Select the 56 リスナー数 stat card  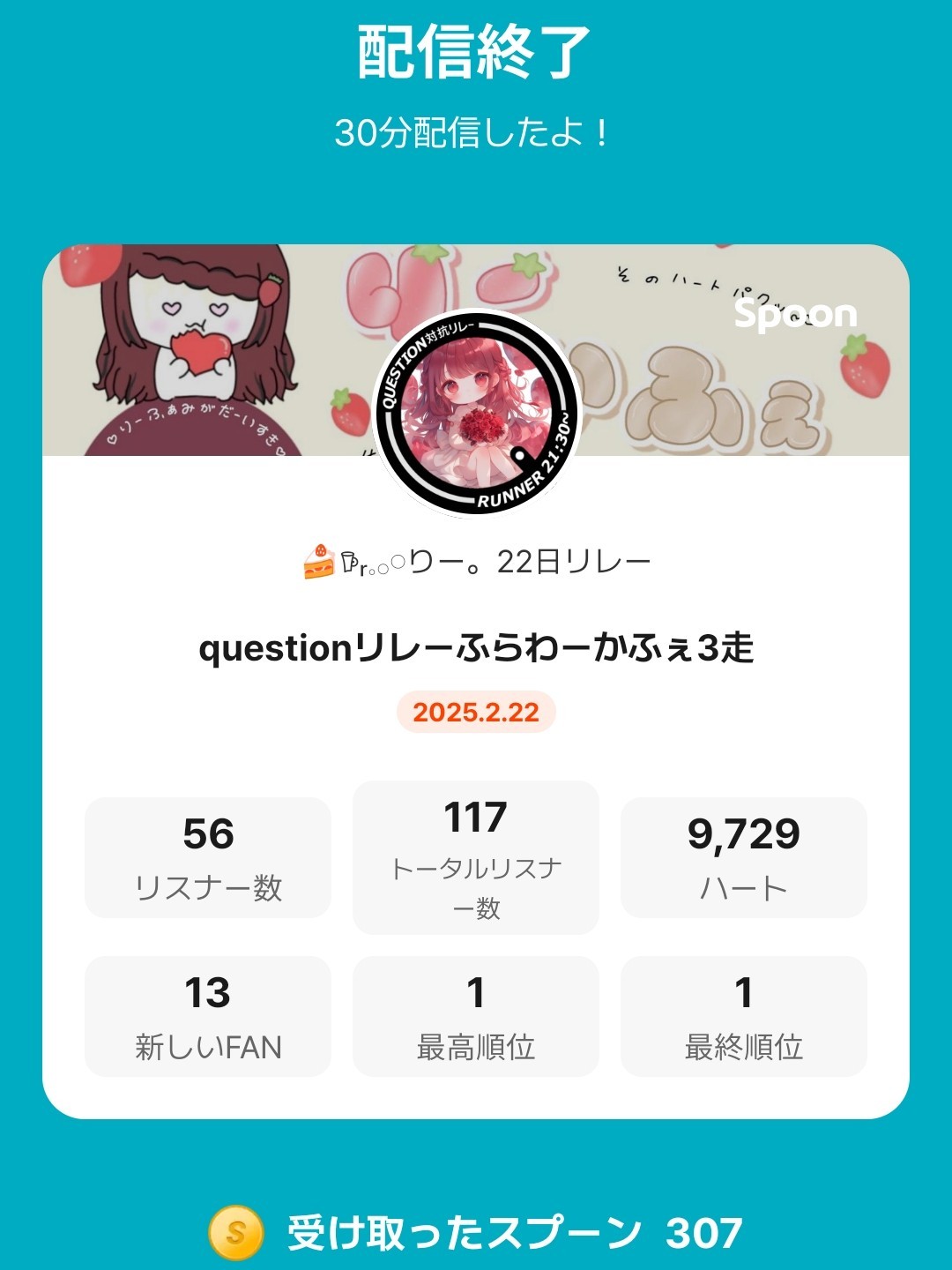(x=207, y=855)
